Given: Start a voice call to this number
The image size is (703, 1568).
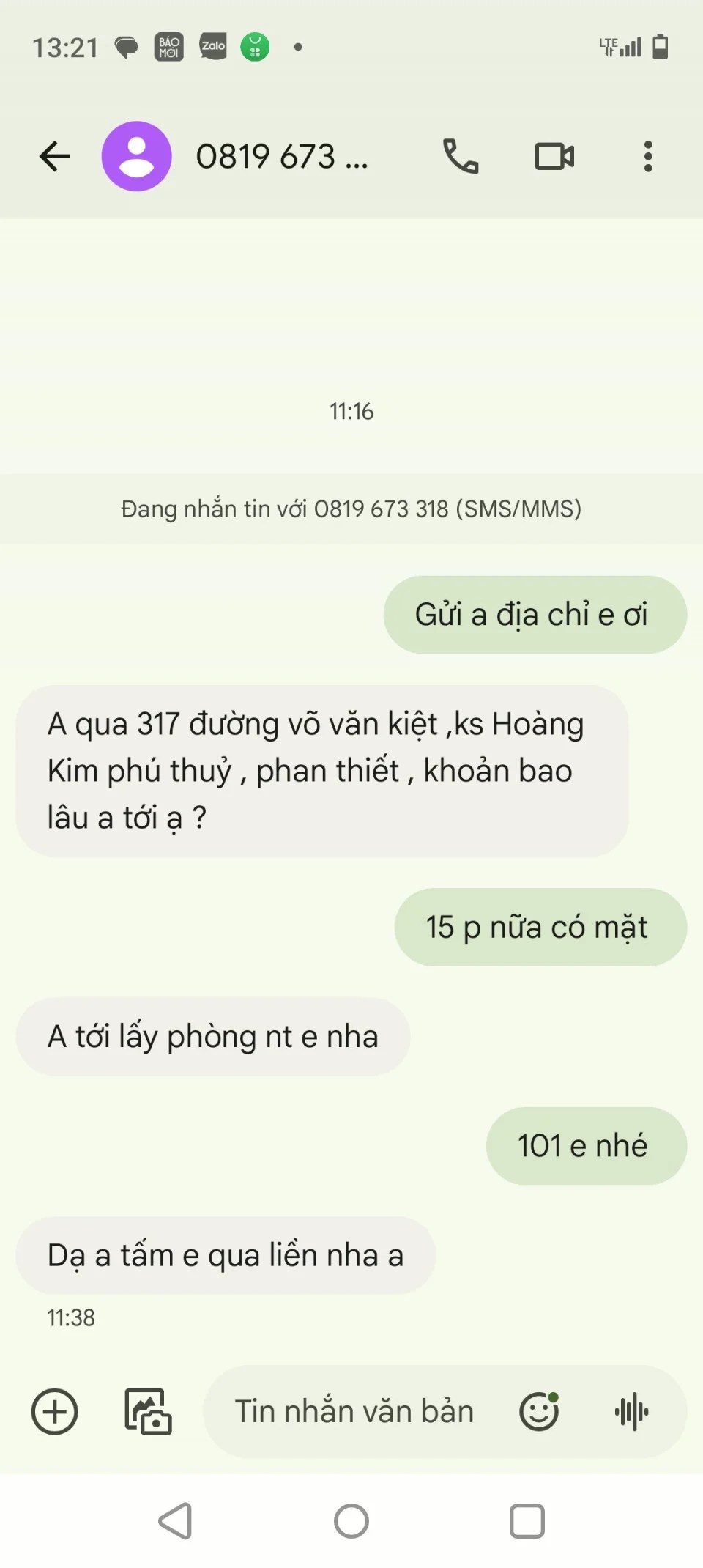Looking at the screenshot, I should point(461,156).
